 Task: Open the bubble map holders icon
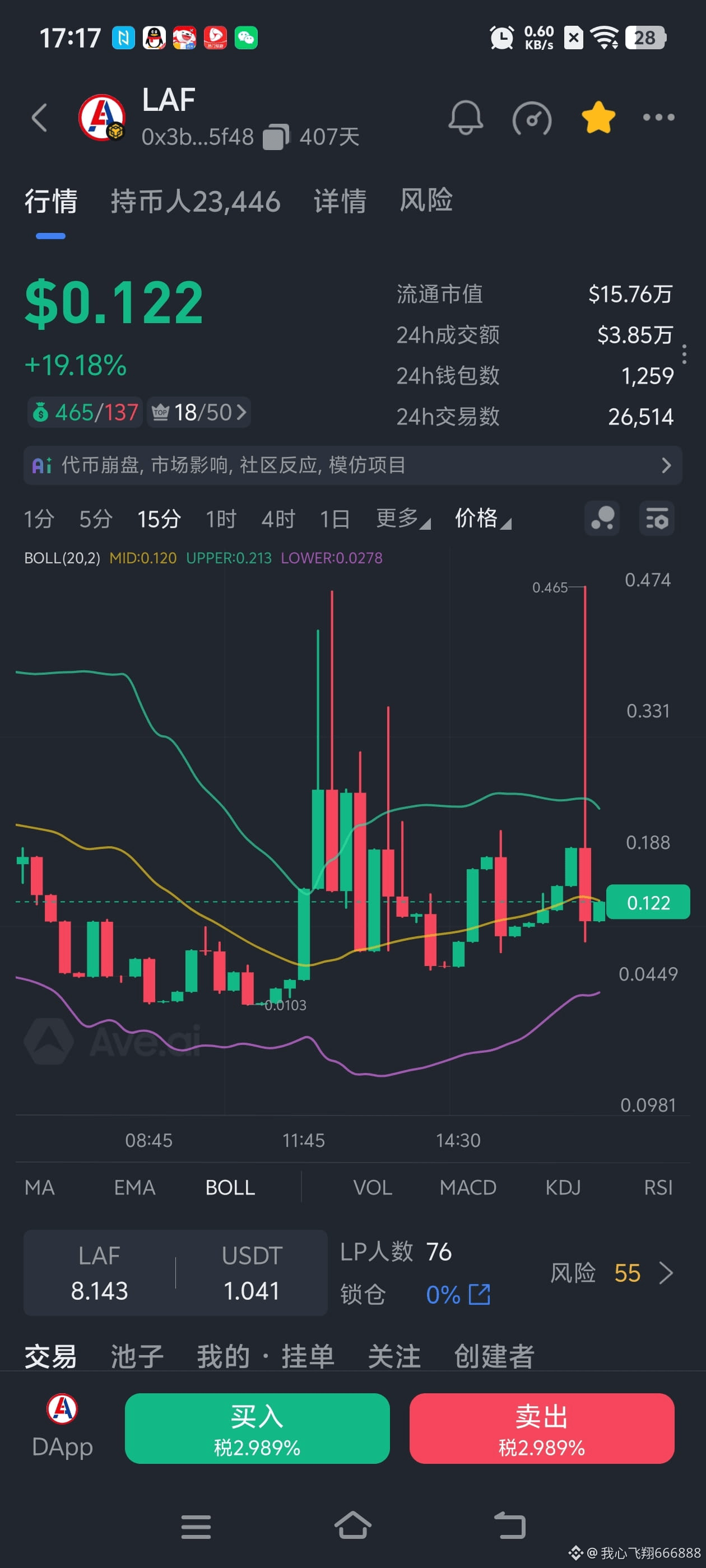(602, 518)
